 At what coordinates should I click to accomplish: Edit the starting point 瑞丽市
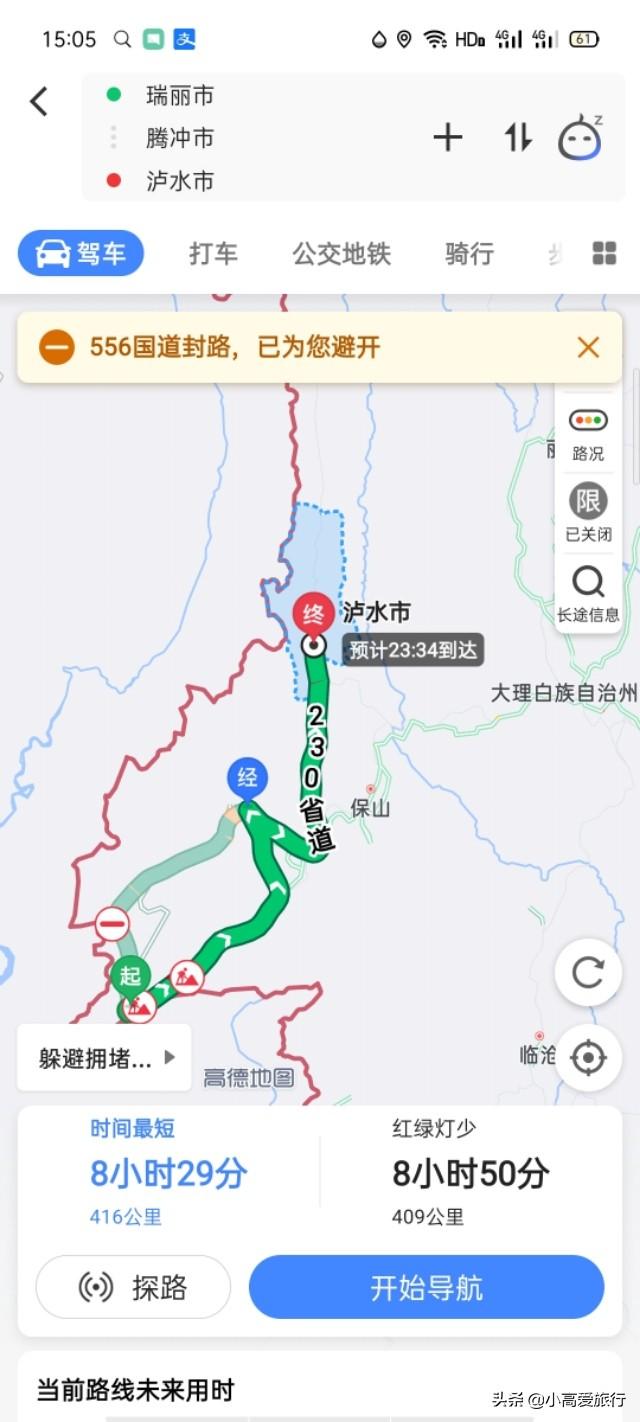click(x=180, y=96)
